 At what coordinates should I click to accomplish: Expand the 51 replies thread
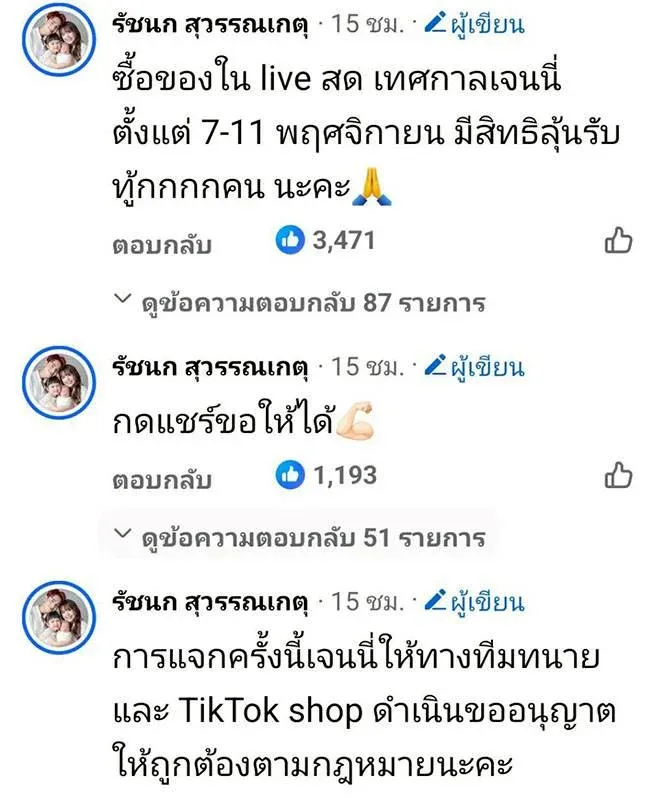300,538
